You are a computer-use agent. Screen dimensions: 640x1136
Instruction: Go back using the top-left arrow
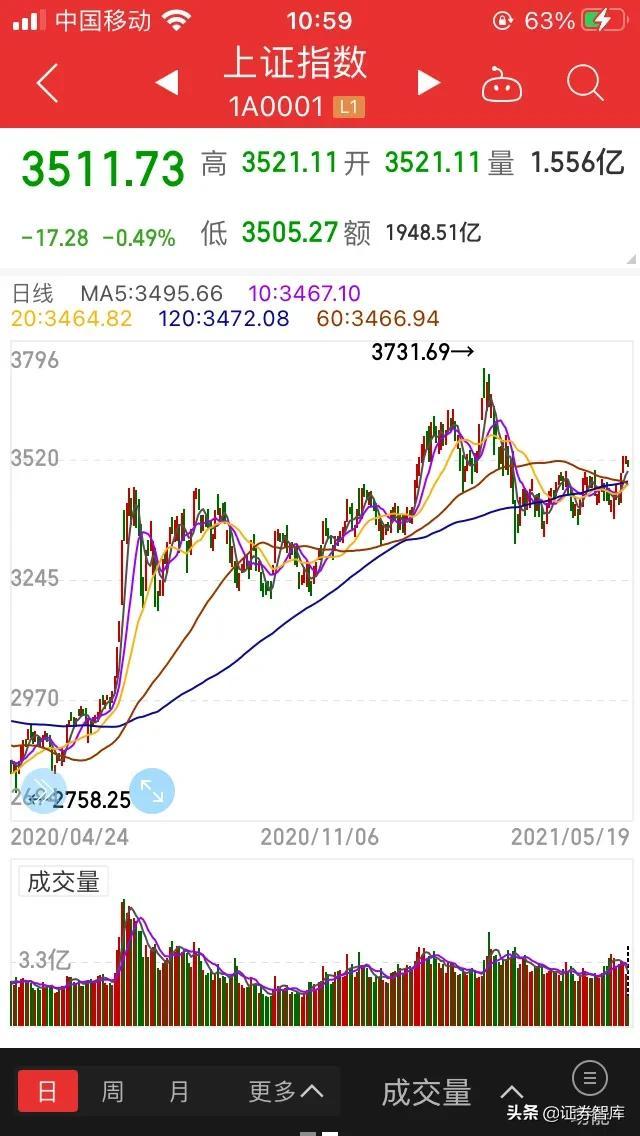point(47,84)
